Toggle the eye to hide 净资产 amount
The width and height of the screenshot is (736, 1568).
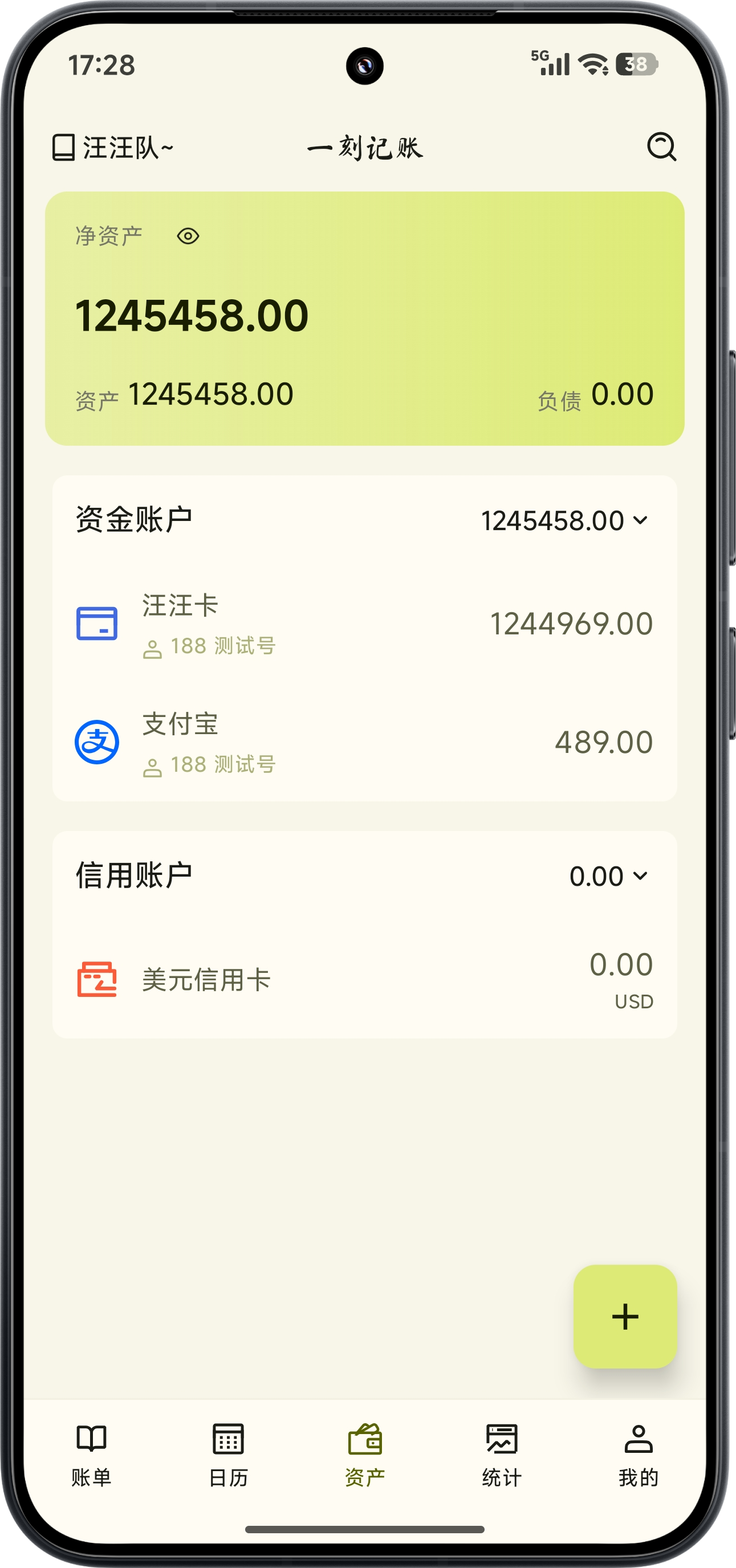[x=189, y=235]
